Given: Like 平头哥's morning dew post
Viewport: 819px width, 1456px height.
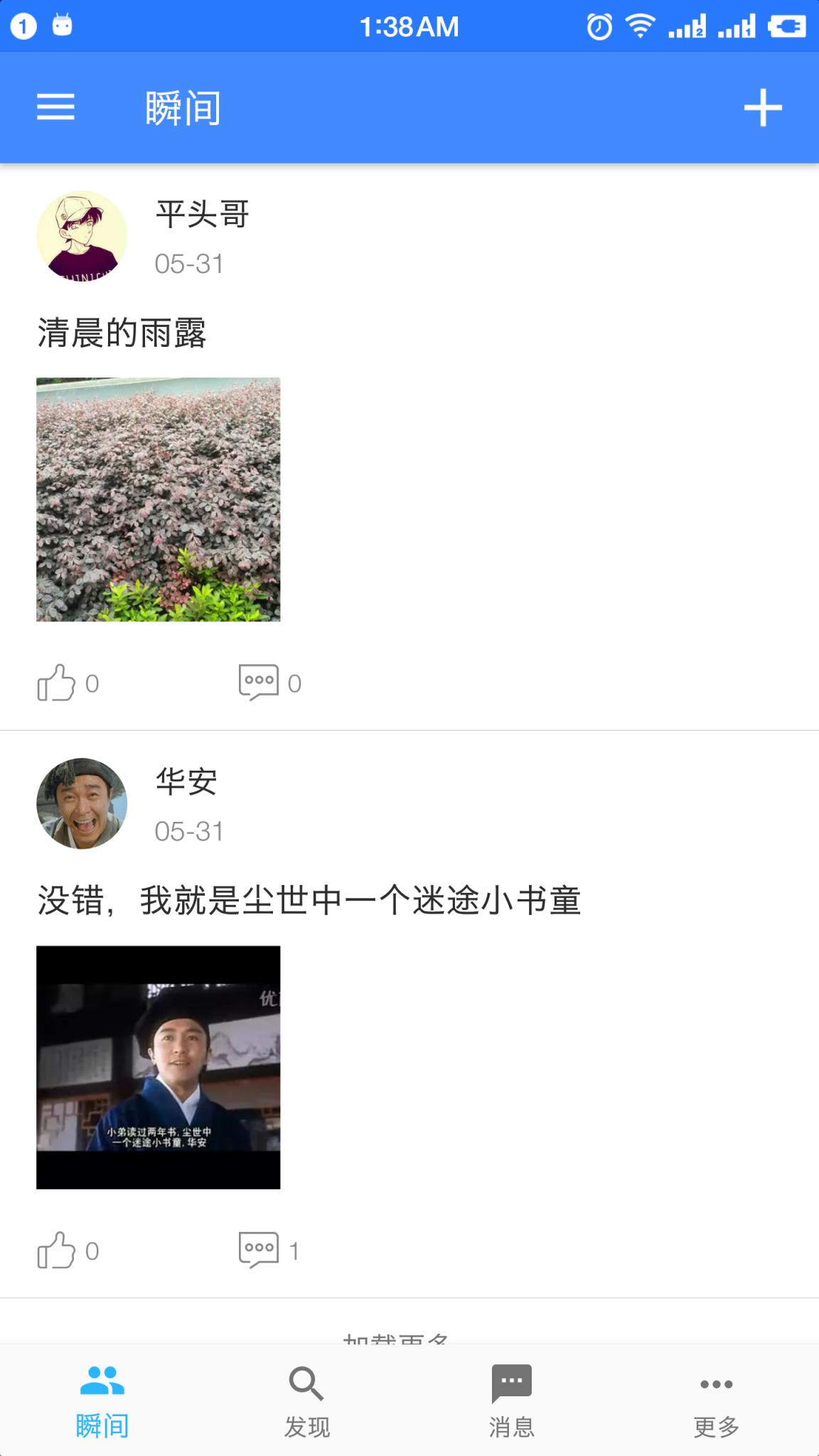Looking at the screenshot, I should coord(57,682).
